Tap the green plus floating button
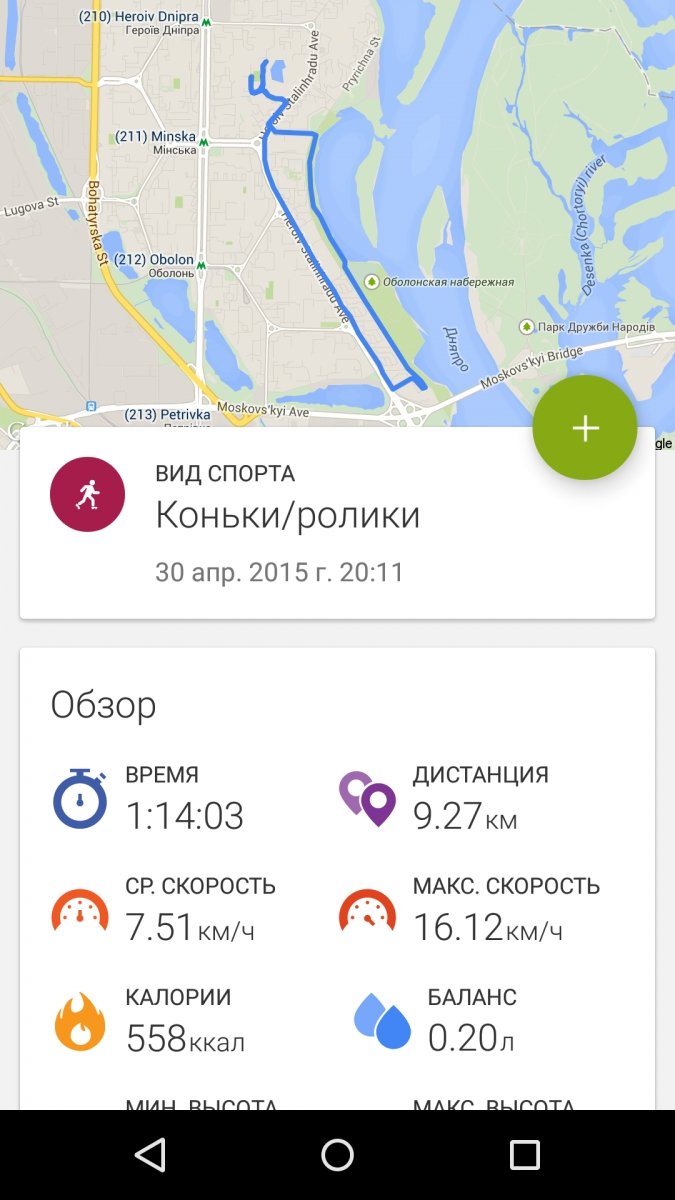The width and height of the screenshot is (675, 1200). 585,428
